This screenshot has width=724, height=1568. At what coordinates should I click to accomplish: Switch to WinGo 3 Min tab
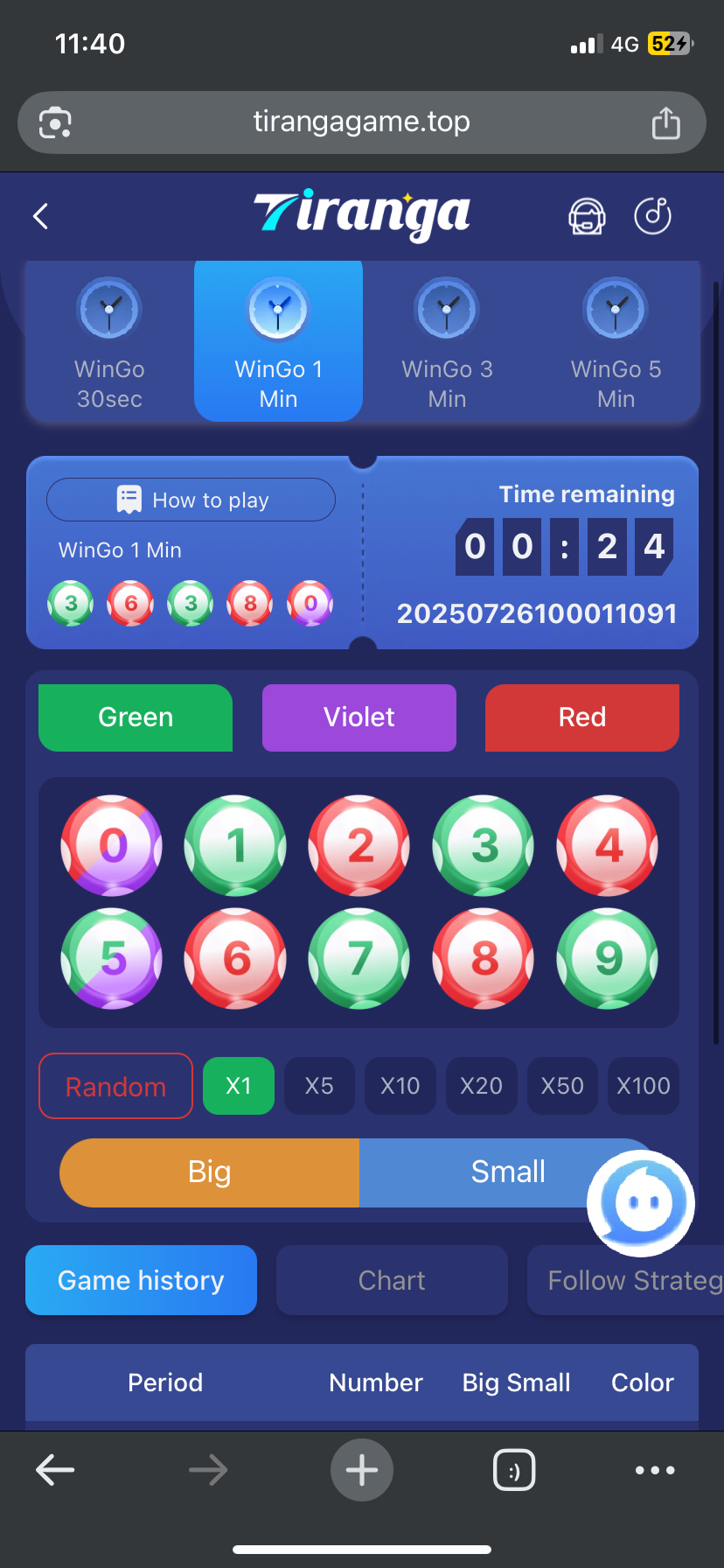(447, 342)
